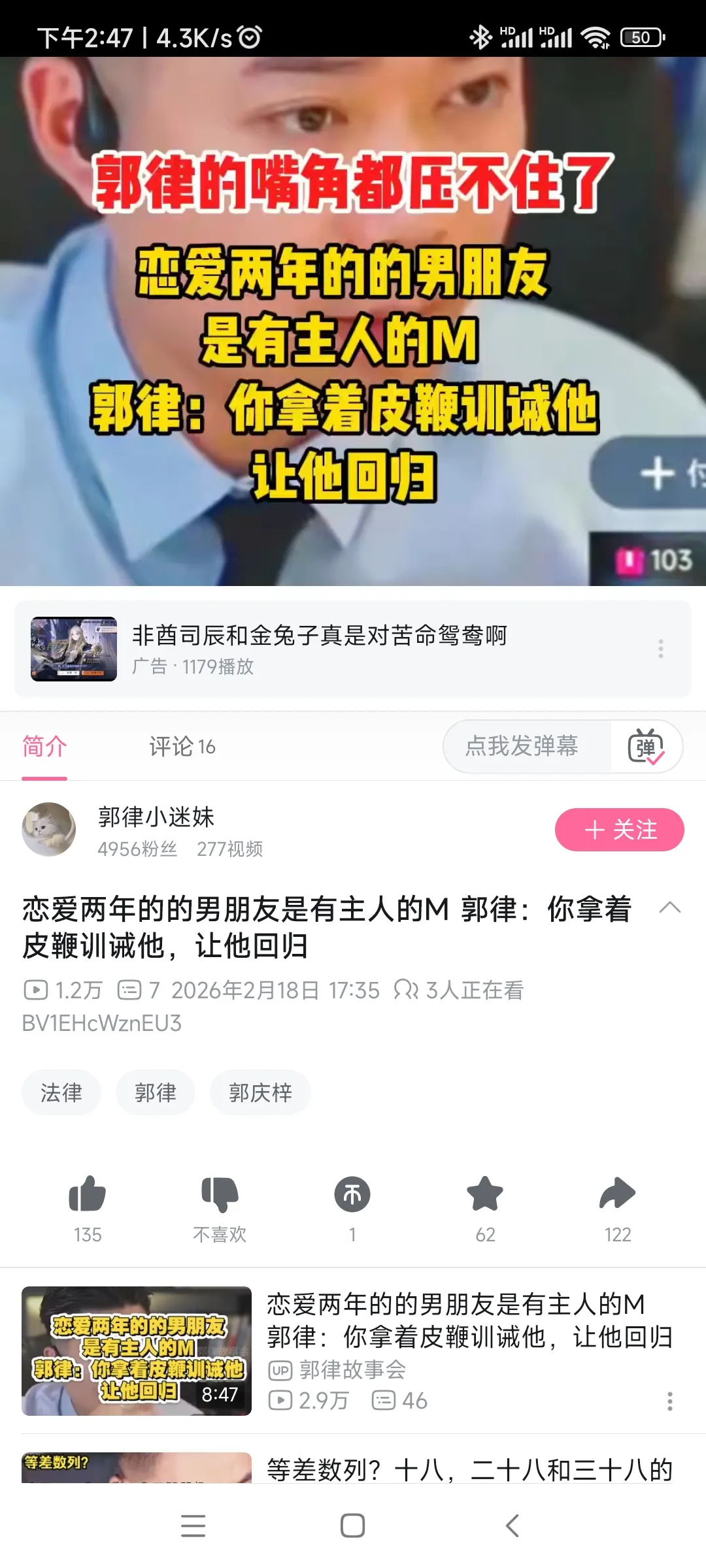Viewport: 706px width, 1568px height.
Task: Like the video with the thumbs-up icon
Action: click(x=88, y=1194)
